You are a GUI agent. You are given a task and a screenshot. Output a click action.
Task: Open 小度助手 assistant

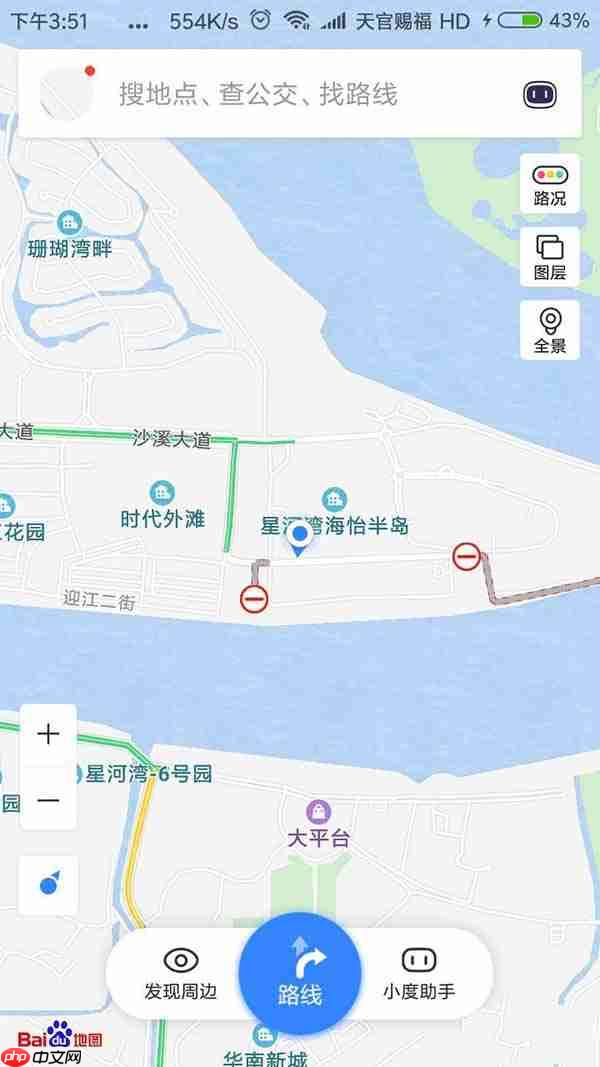[419, 973]
